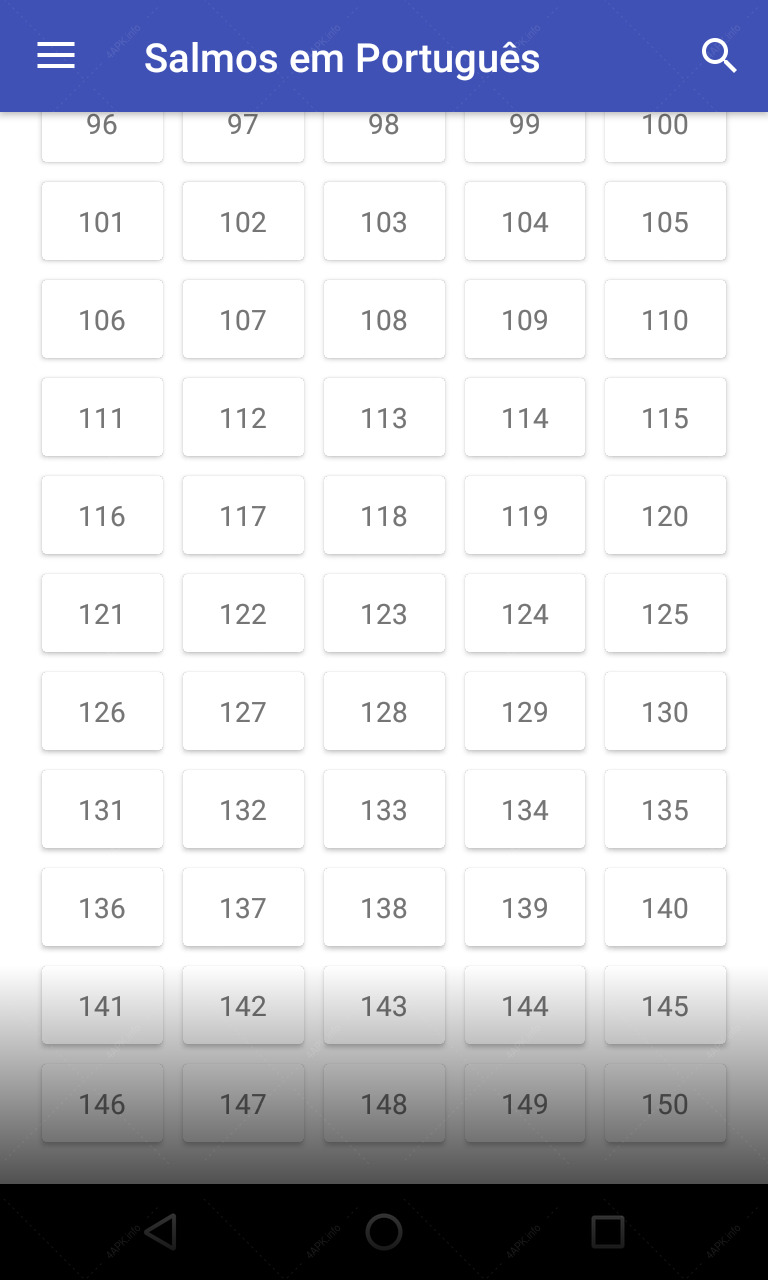The image size is (768, 1280).
Task: Open the hamburger drawer menu
Action: pos(56,56)
